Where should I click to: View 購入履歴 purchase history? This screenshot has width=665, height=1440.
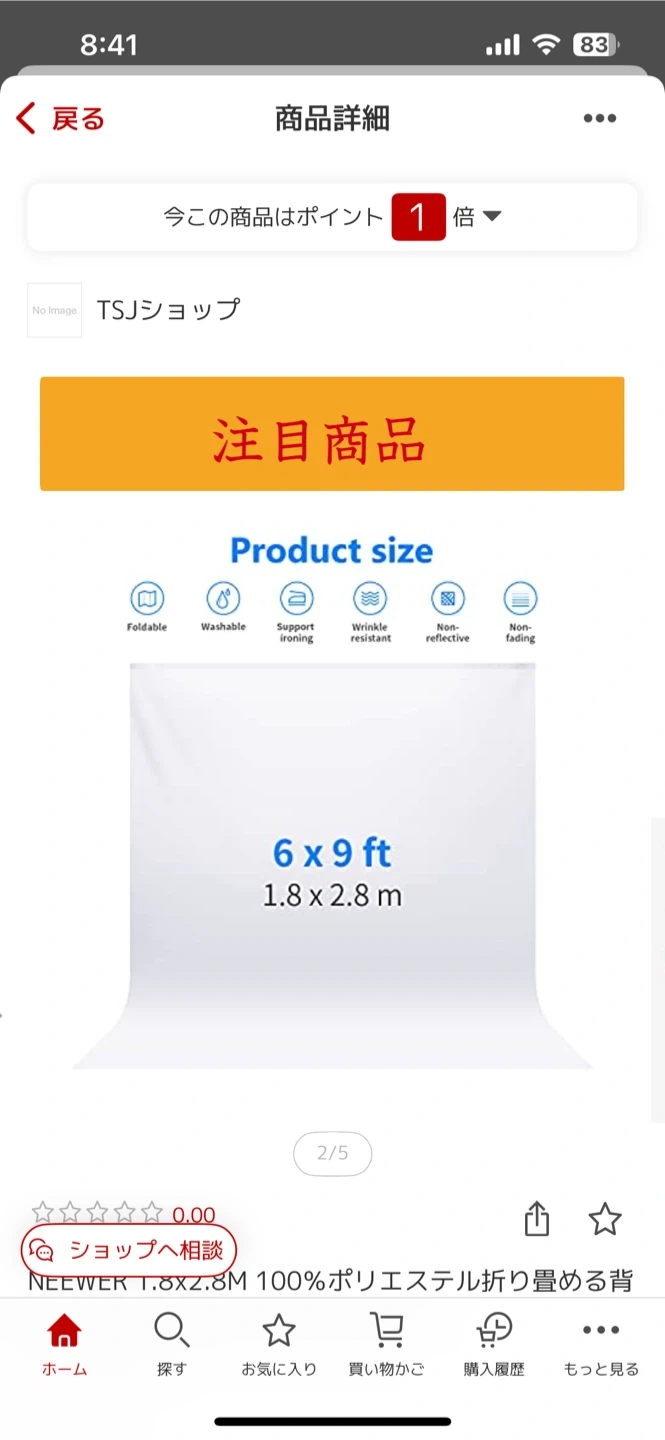click(x=493, y=1345)
